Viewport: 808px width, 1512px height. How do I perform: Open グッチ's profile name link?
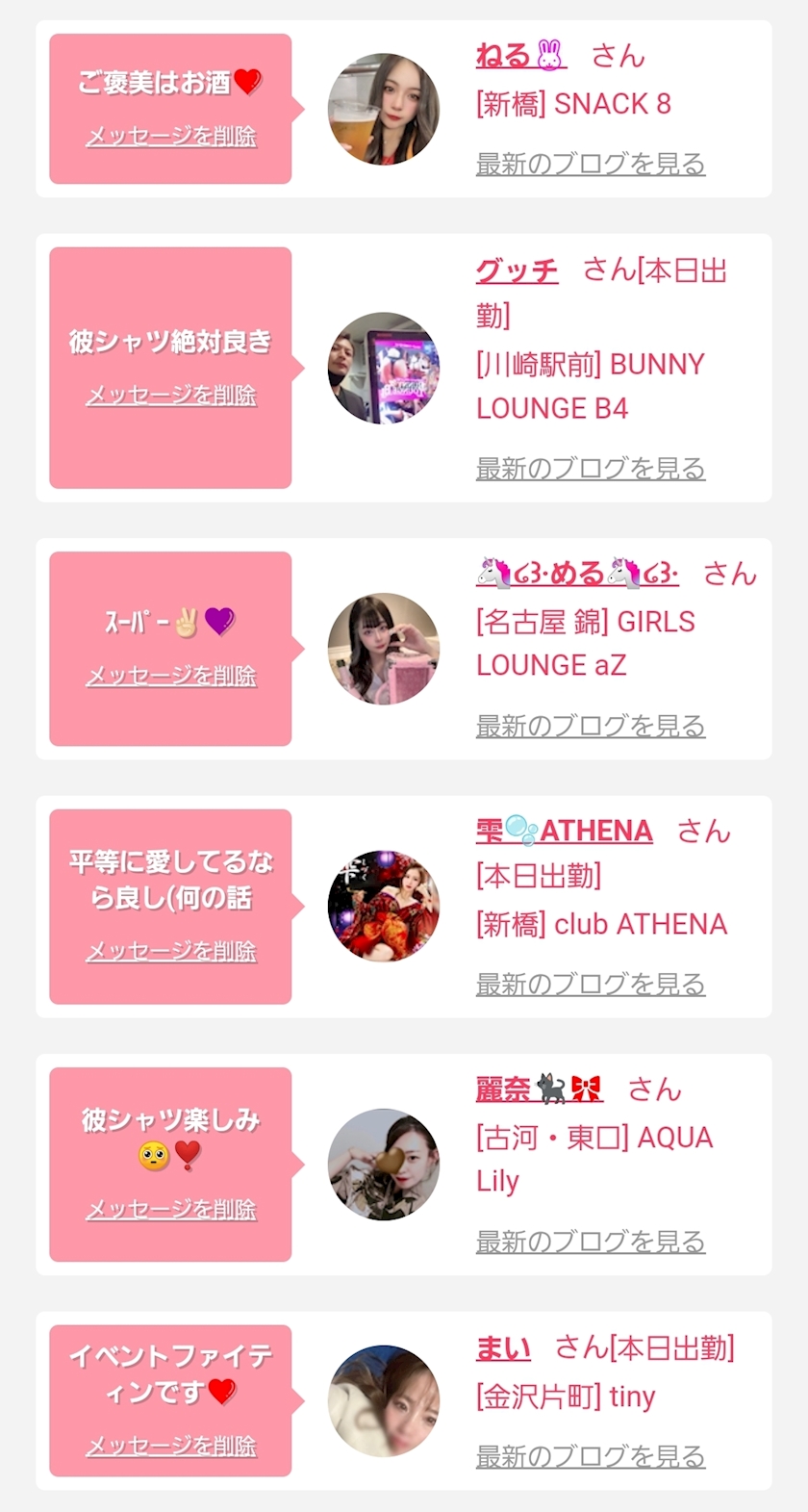pyautogui.click(x=517, y=270)
